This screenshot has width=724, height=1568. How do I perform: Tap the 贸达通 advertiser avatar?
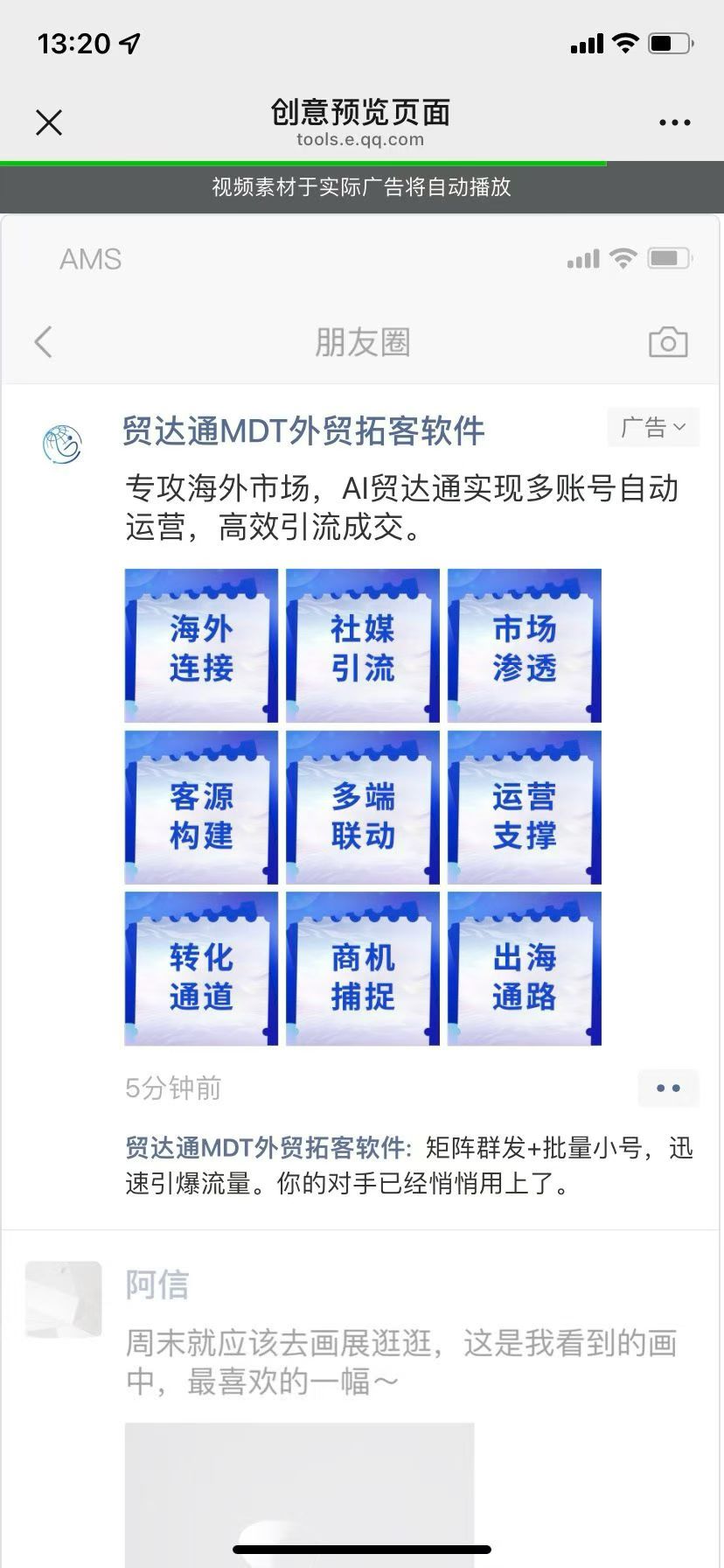(x=62, y=444)
